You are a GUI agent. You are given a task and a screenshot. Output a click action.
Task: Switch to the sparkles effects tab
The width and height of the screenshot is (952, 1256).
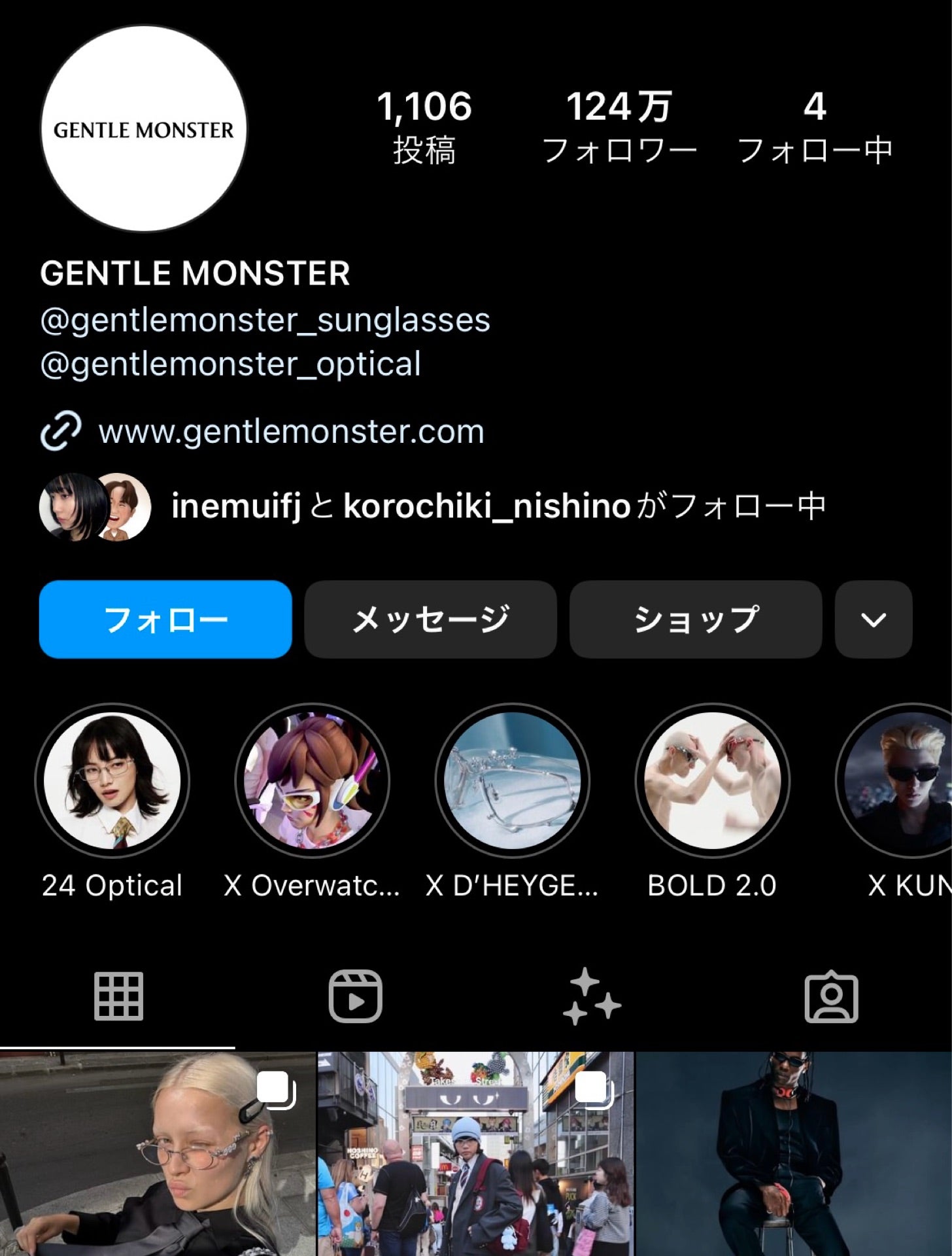(x=592, y=996)
